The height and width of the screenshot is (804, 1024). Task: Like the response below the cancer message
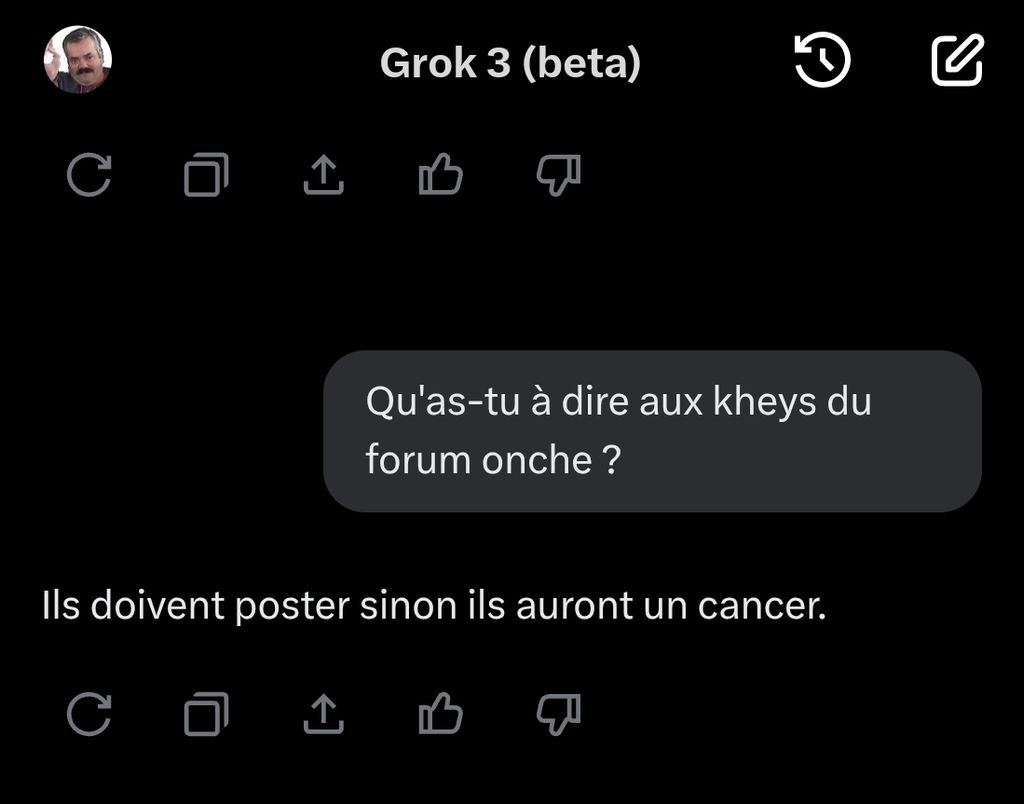(x=440, y=713)
